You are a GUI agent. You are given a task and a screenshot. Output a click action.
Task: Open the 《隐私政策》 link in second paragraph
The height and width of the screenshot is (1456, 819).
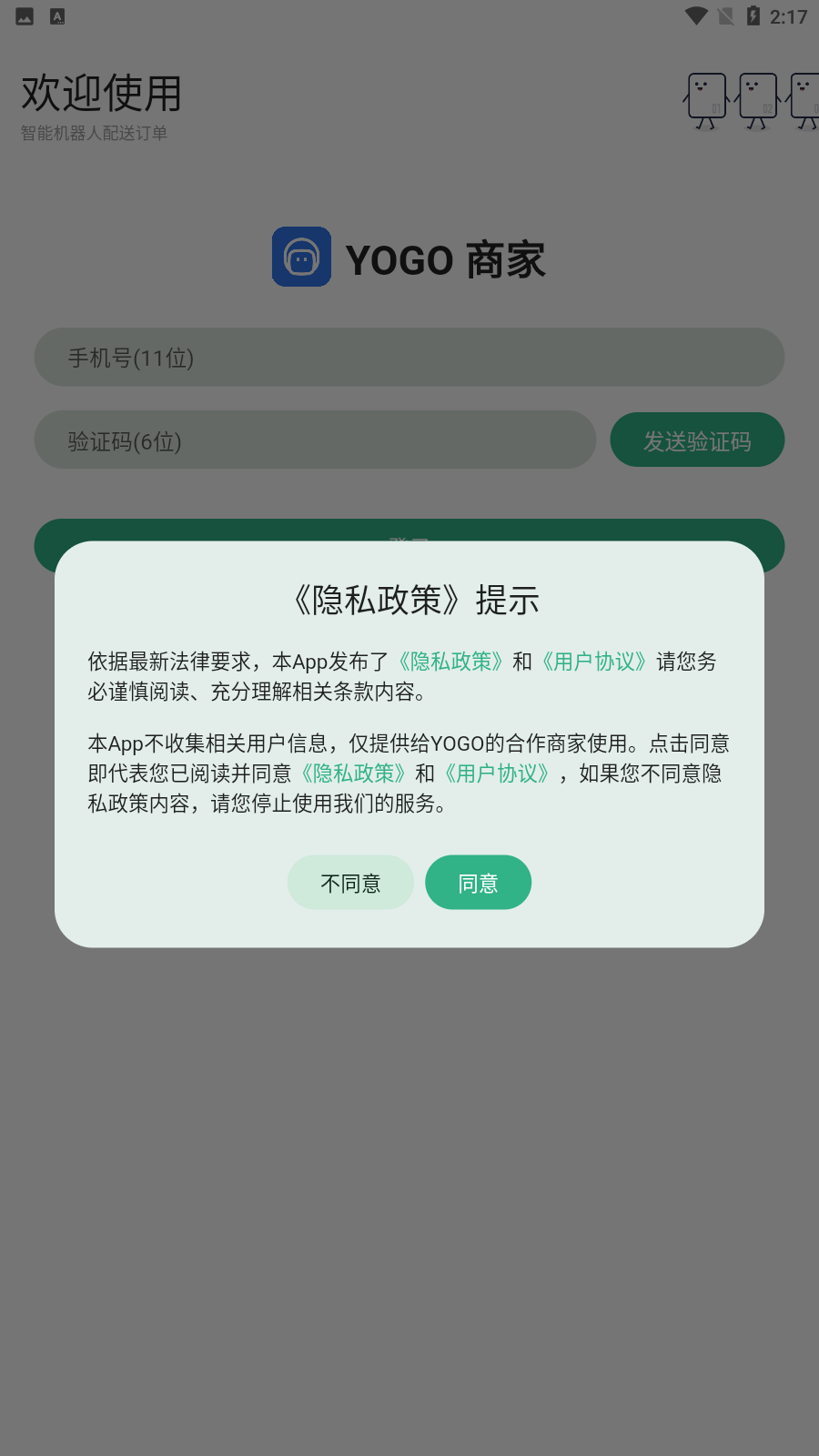353,773
